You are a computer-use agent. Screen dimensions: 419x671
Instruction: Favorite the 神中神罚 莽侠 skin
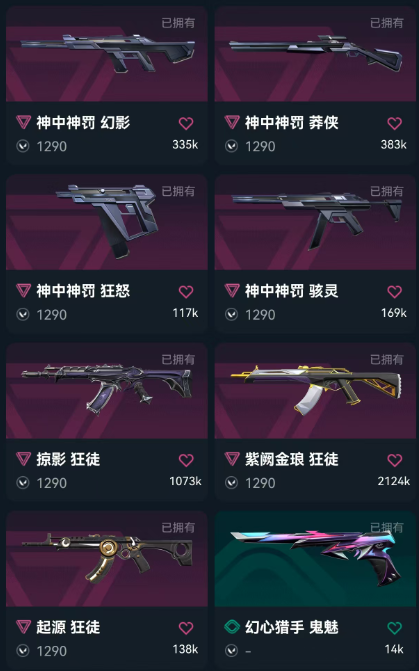[x=394, y=123]
